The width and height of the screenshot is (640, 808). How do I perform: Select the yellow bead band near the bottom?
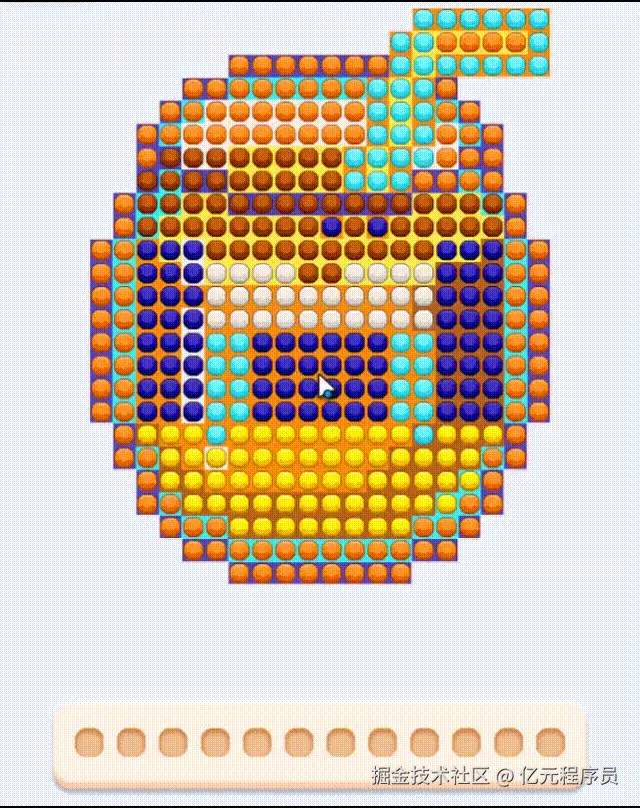click(320, 481)
